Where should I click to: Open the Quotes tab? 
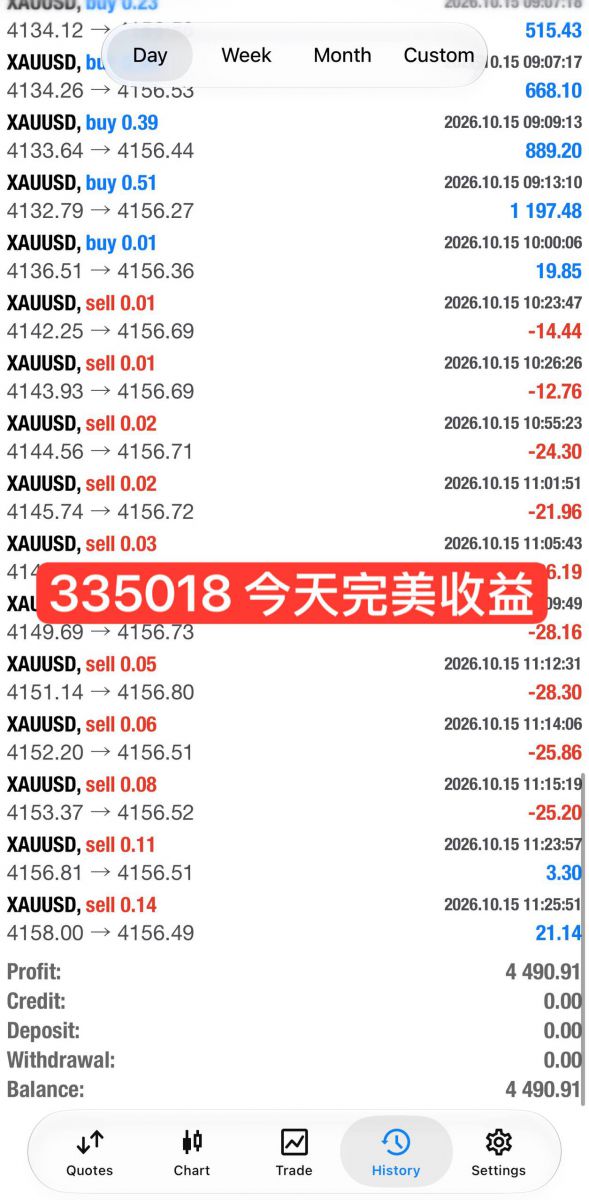90,1153
